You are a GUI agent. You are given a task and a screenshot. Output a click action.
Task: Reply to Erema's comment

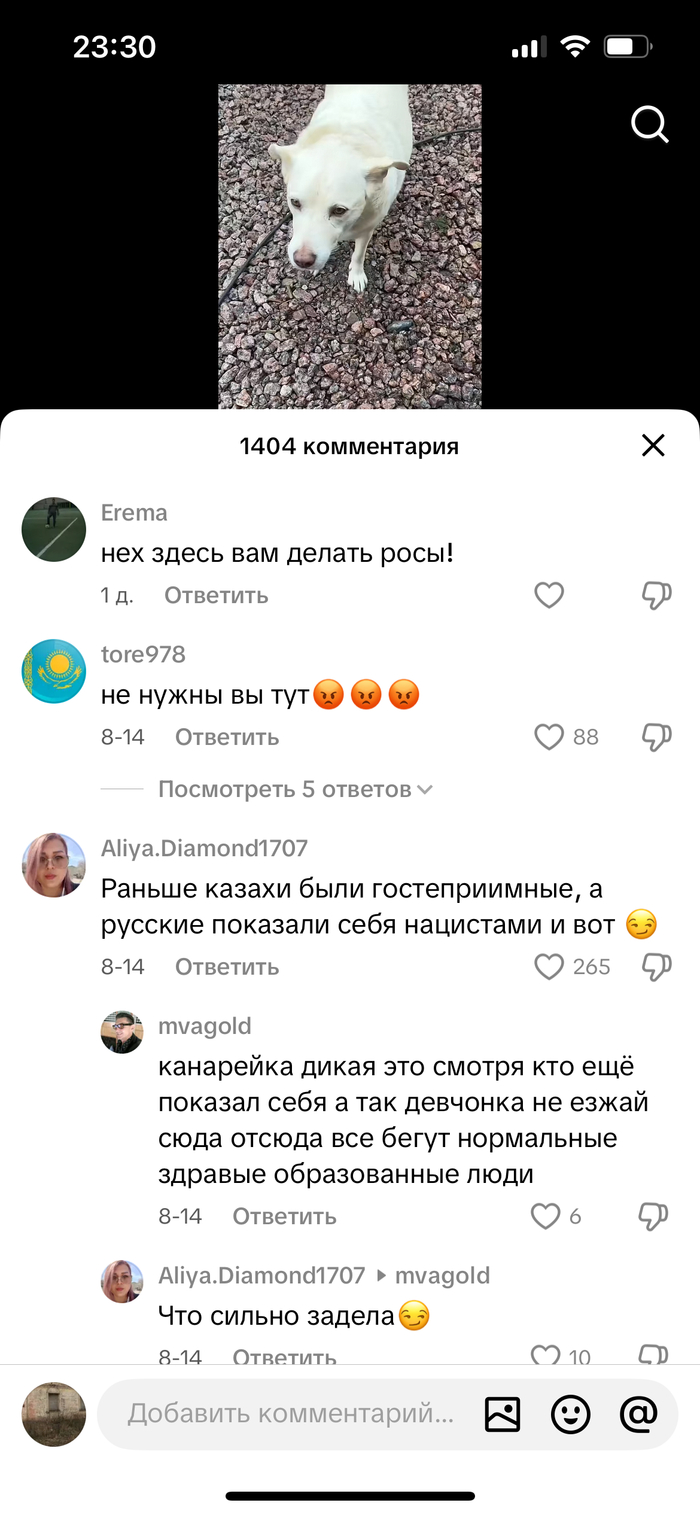click(216, 596)
